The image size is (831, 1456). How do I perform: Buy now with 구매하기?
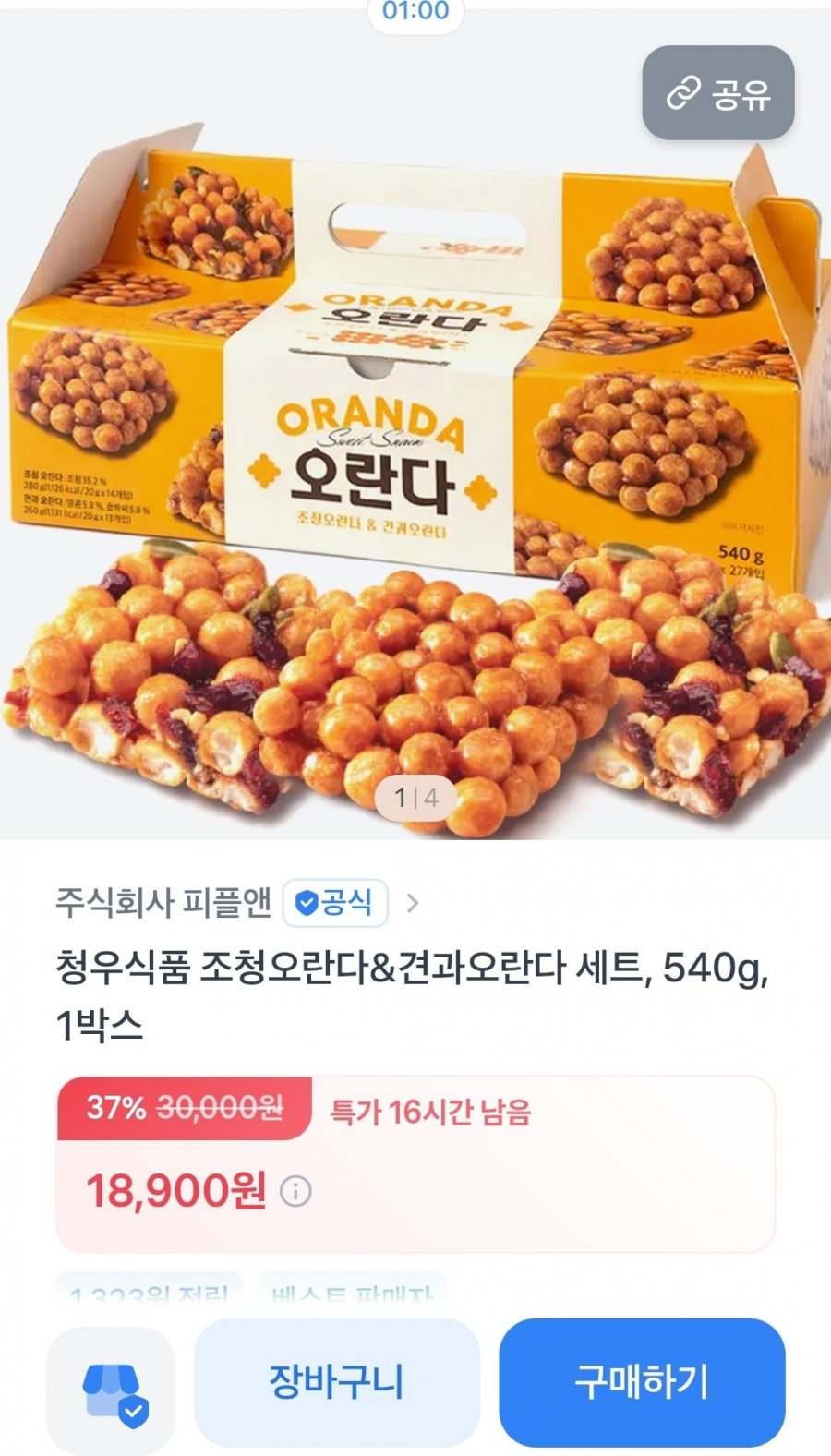pos(642,1381)
